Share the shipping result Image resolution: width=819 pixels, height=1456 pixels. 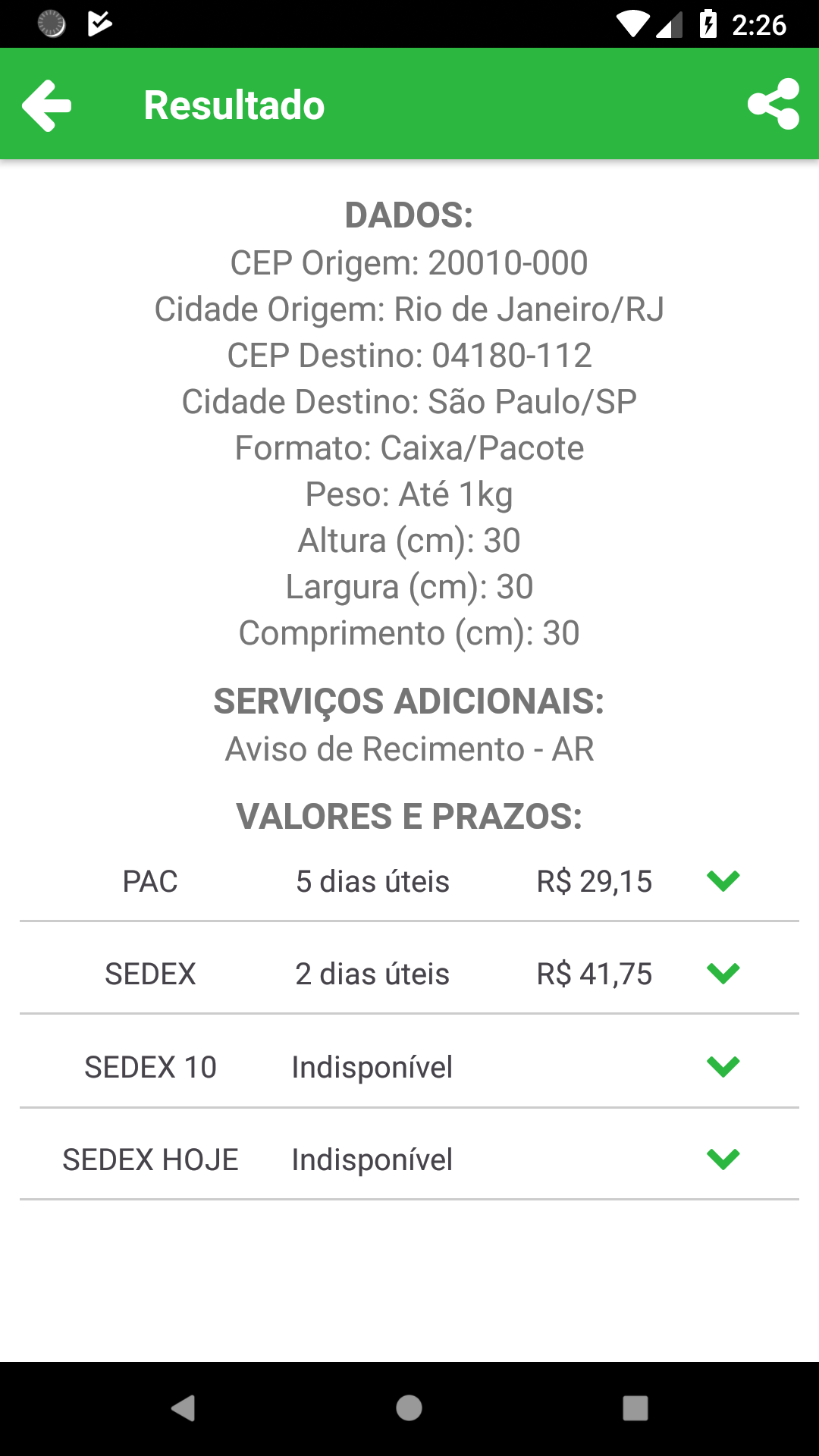point(773,104)
